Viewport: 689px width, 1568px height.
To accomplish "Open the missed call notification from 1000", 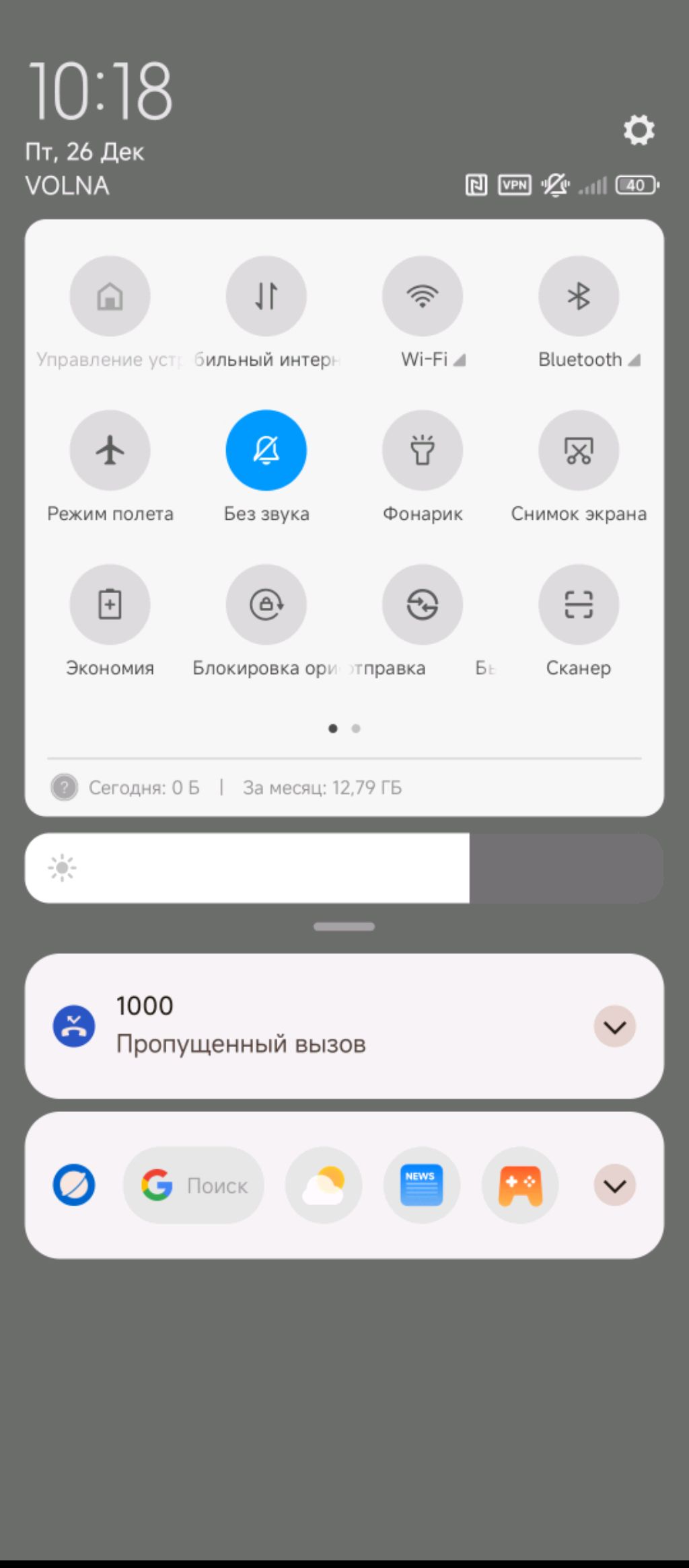I will point(303,1027).
